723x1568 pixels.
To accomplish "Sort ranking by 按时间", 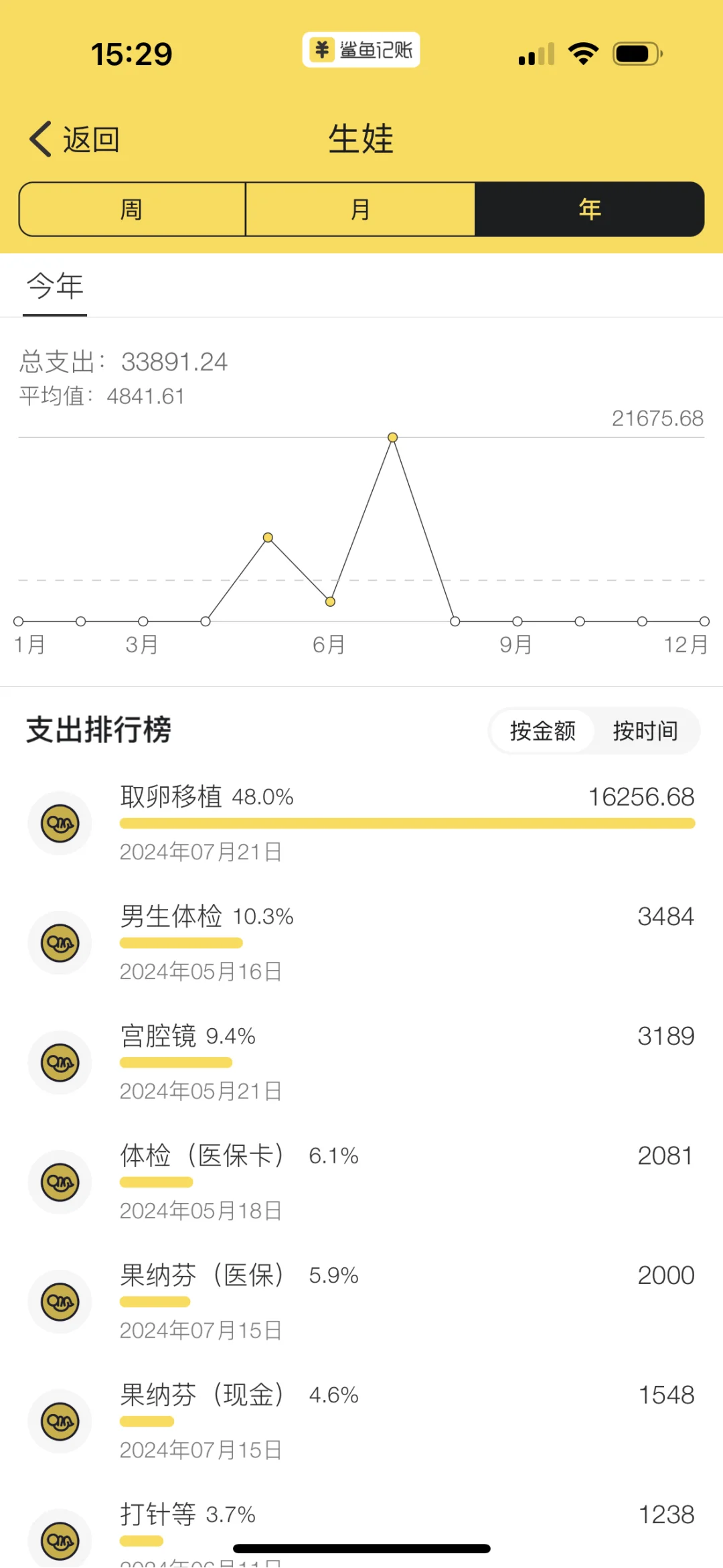I will (645, 731).
